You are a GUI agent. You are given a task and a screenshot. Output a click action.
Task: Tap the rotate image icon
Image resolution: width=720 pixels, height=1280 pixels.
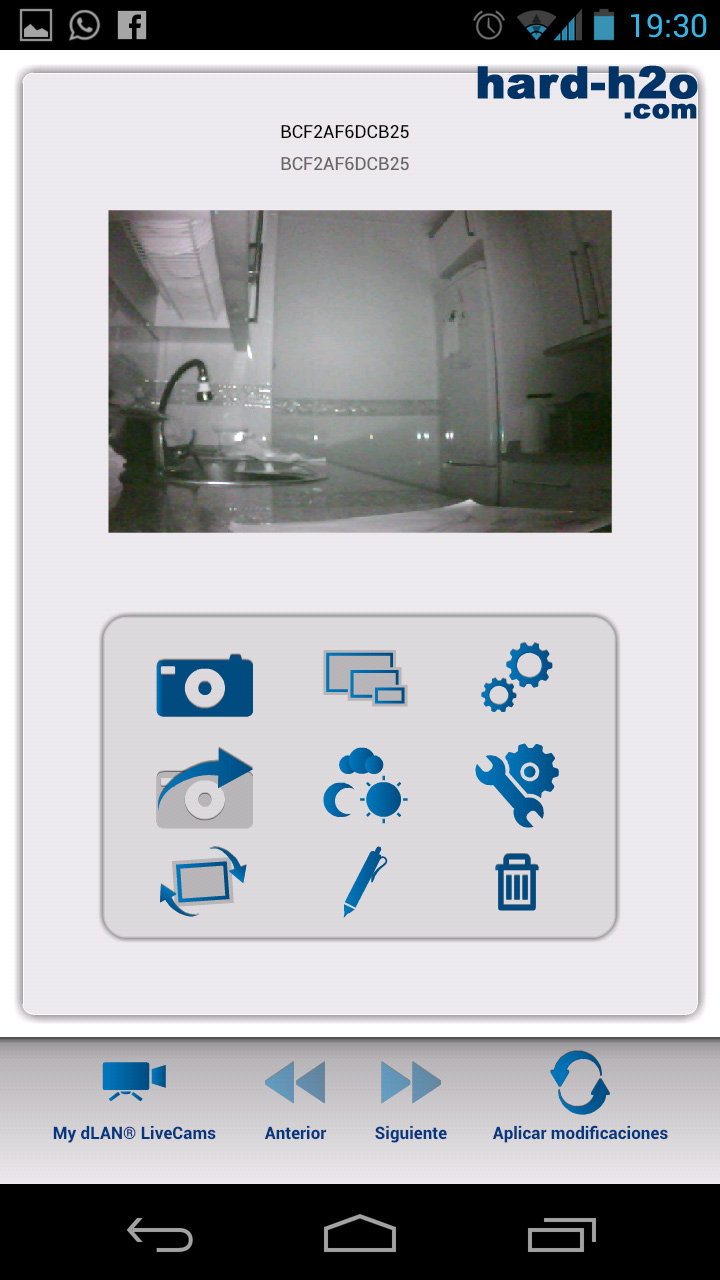203,882
